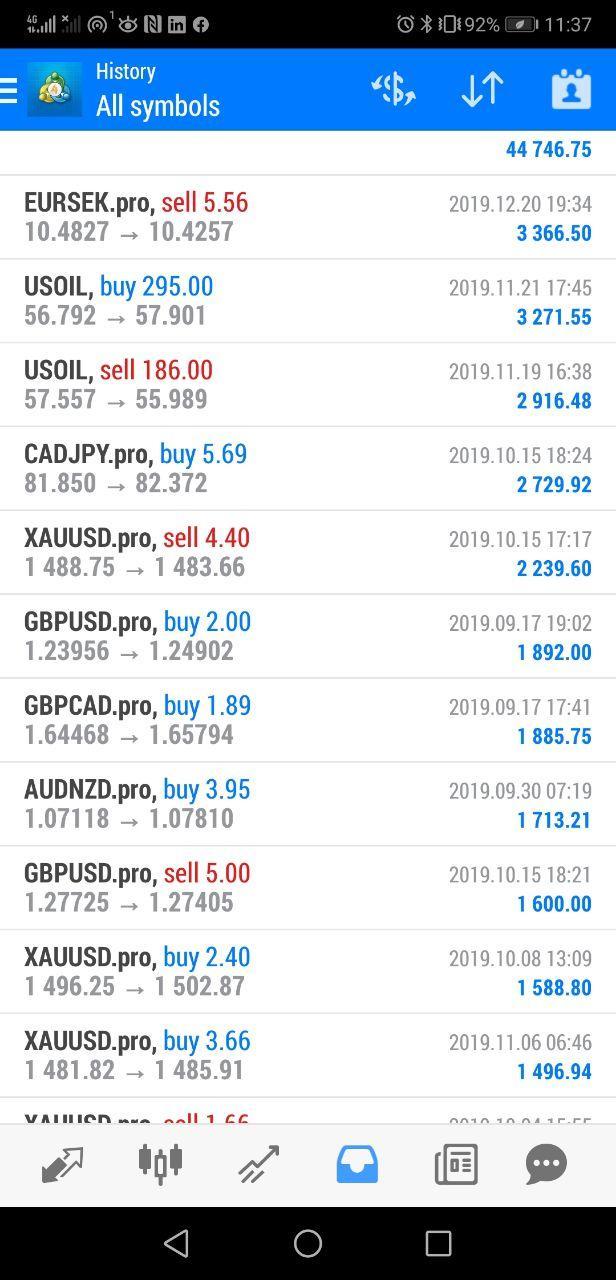Switch to the News tab
Image resolution: width=616 pixels, height=1280 pixels.
point(455,1165)
